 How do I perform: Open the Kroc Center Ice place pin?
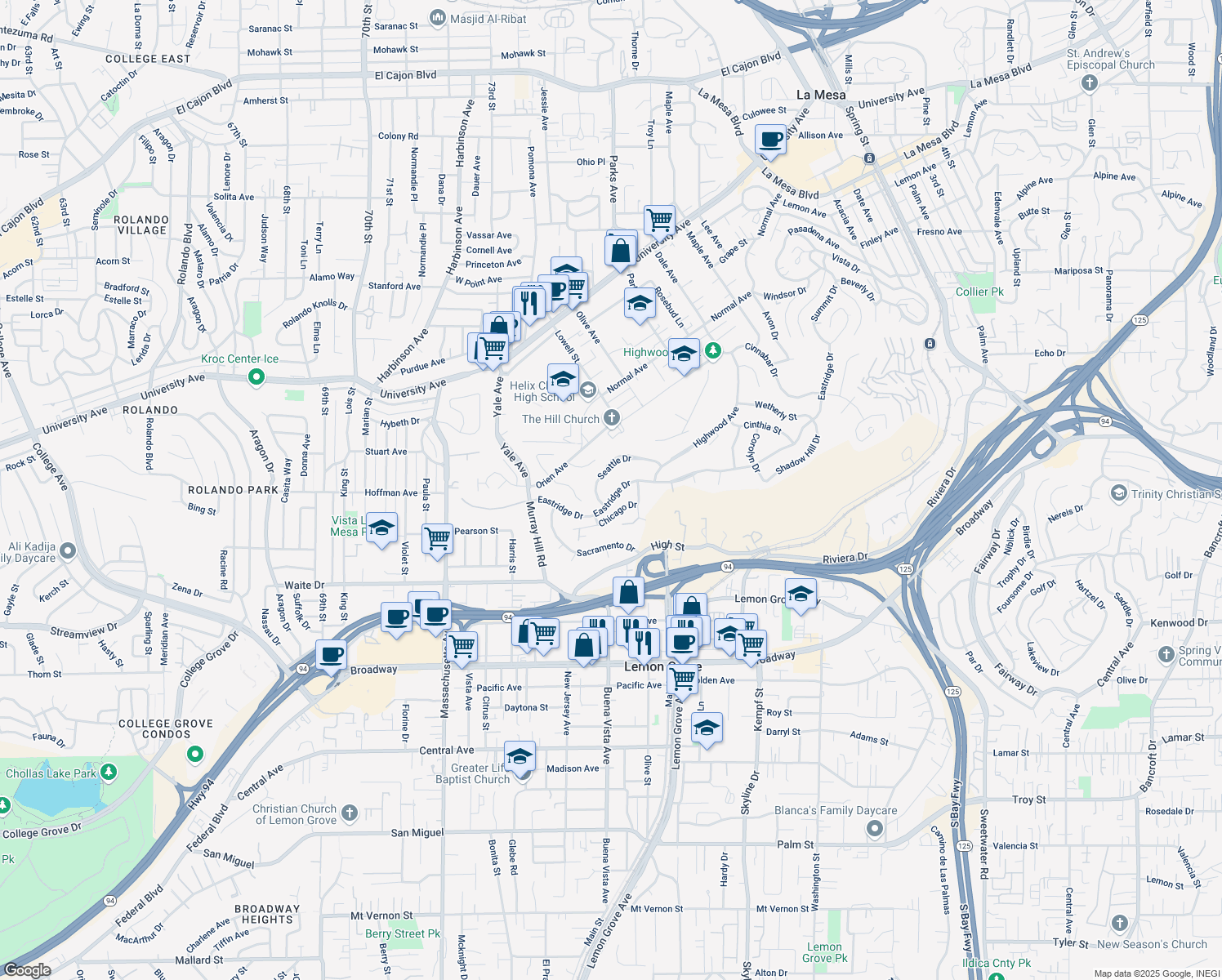click(256, 377)
